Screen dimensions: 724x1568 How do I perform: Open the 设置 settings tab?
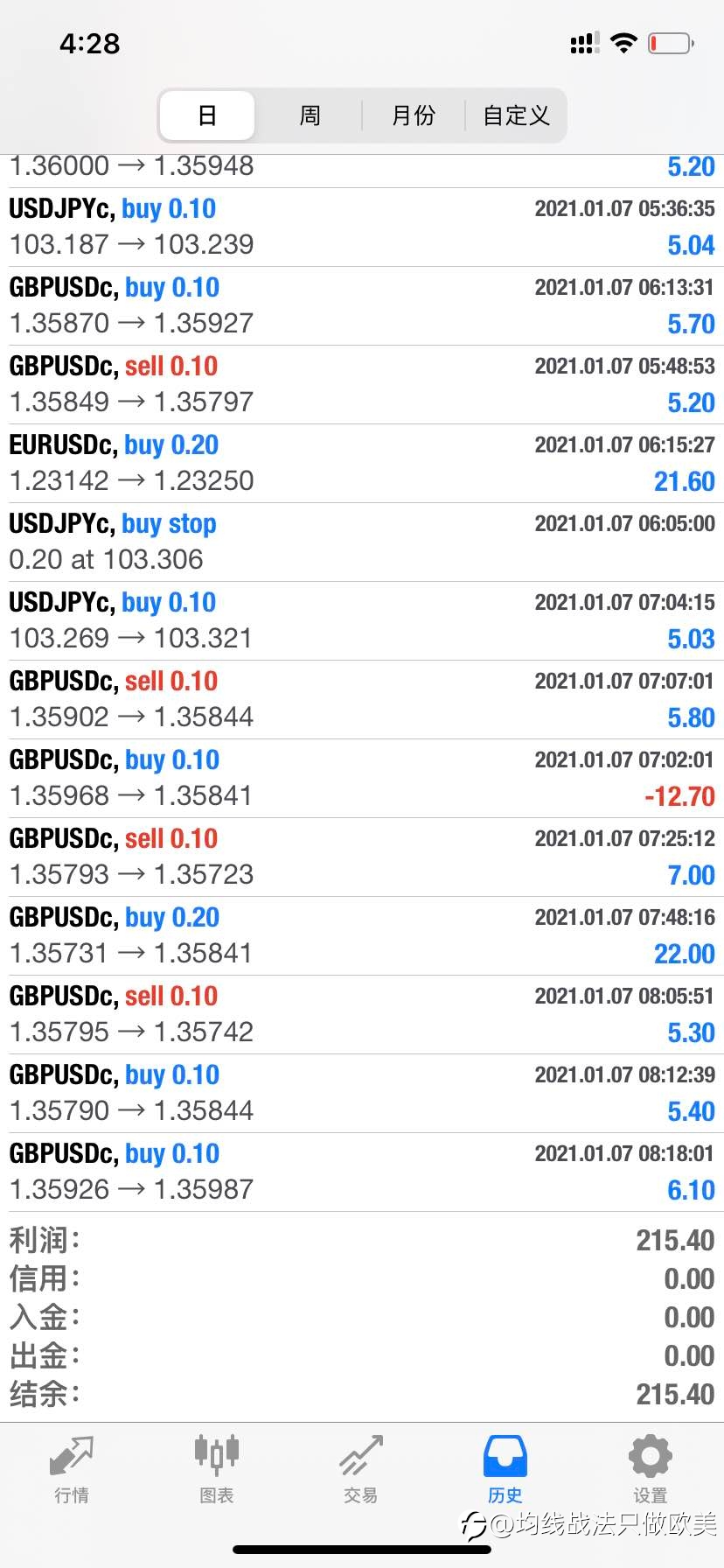pyautogui.click(x=651, y=1470)
